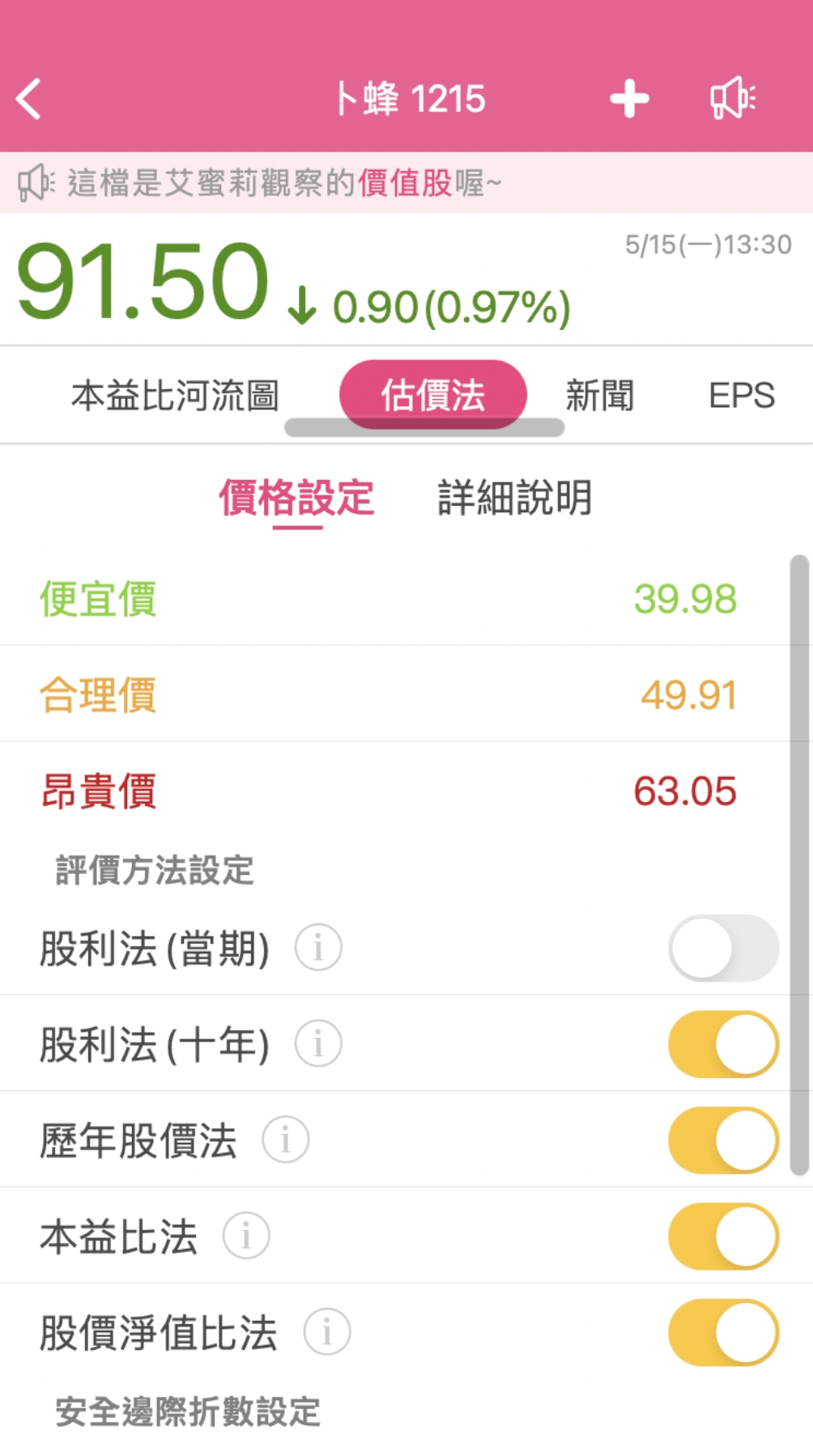Select the 估價法 tab
The width and height of the screenshot is (813, 1456).
click(x=433, y=395)
